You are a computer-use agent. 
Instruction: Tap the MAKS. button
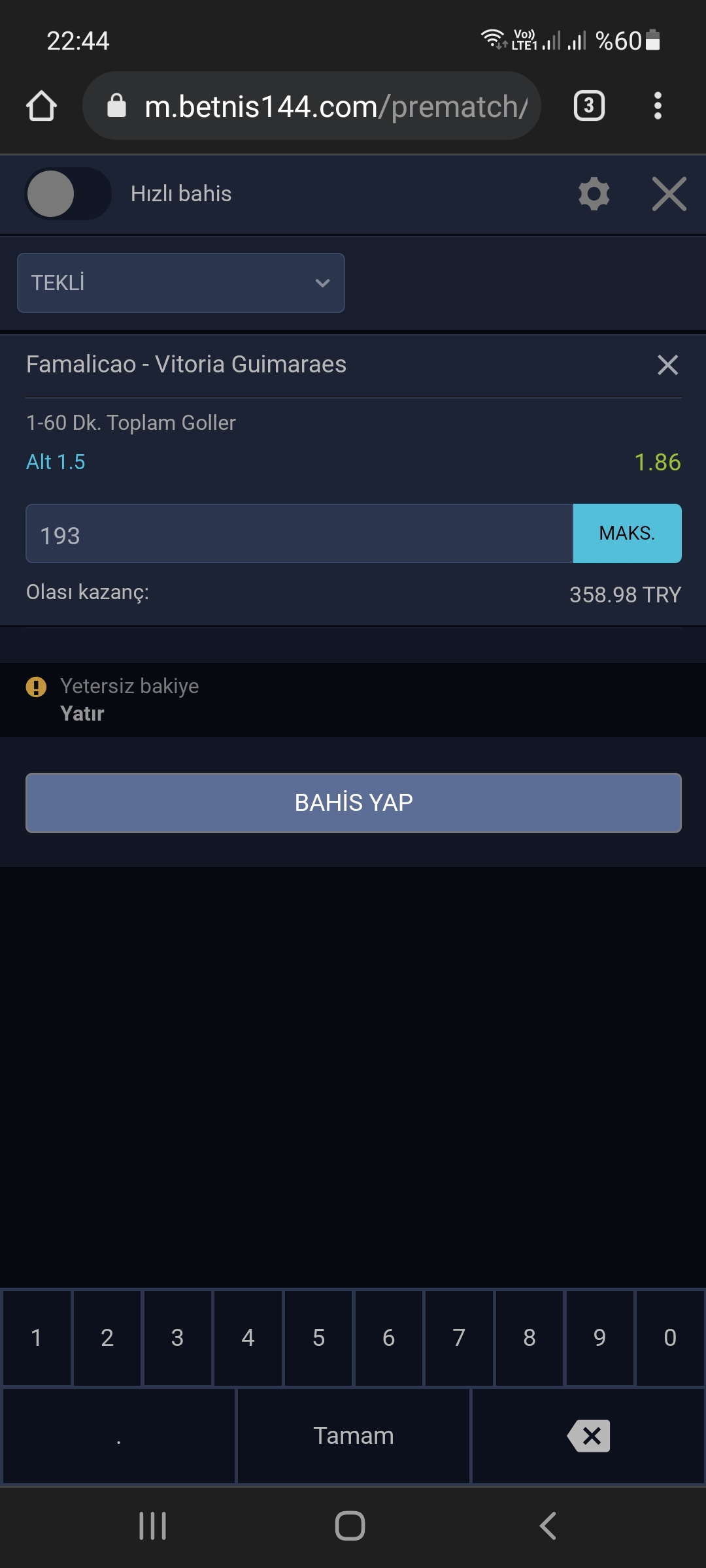[628, 534]
